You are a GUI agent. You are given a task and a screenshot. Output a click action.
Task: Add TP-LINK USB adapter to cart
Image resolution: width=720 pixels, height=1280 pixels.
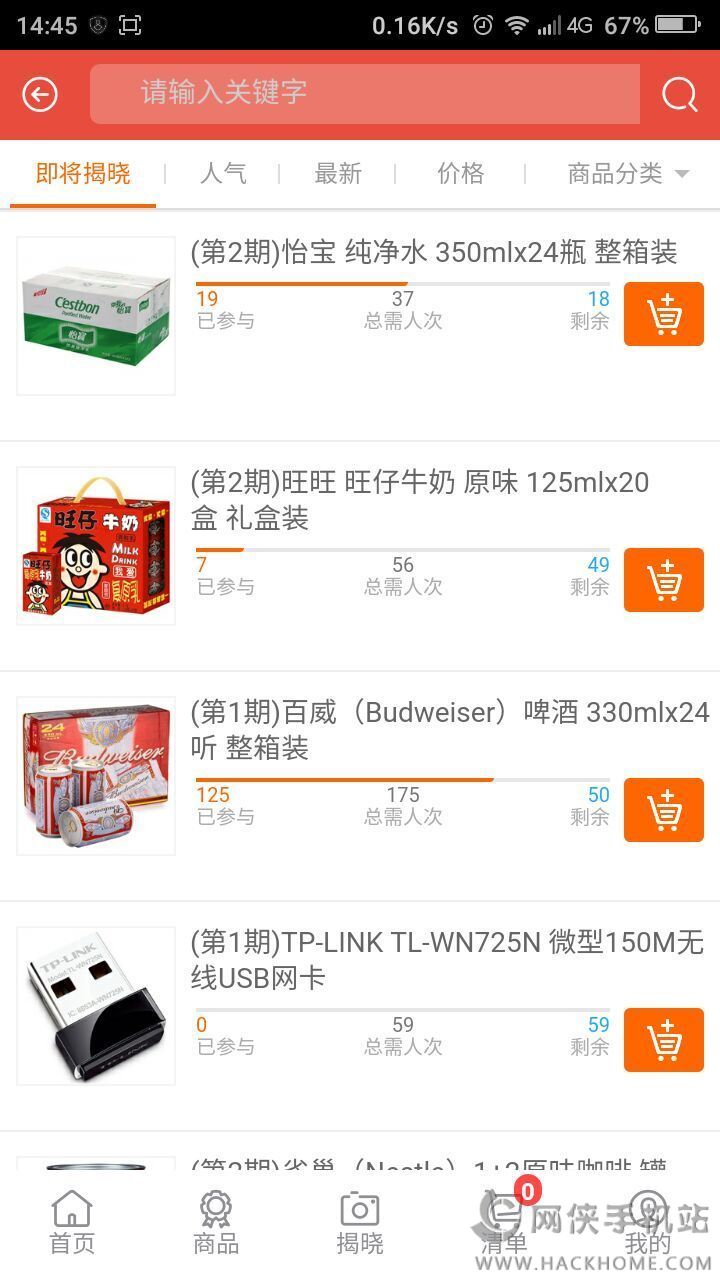664,1040
